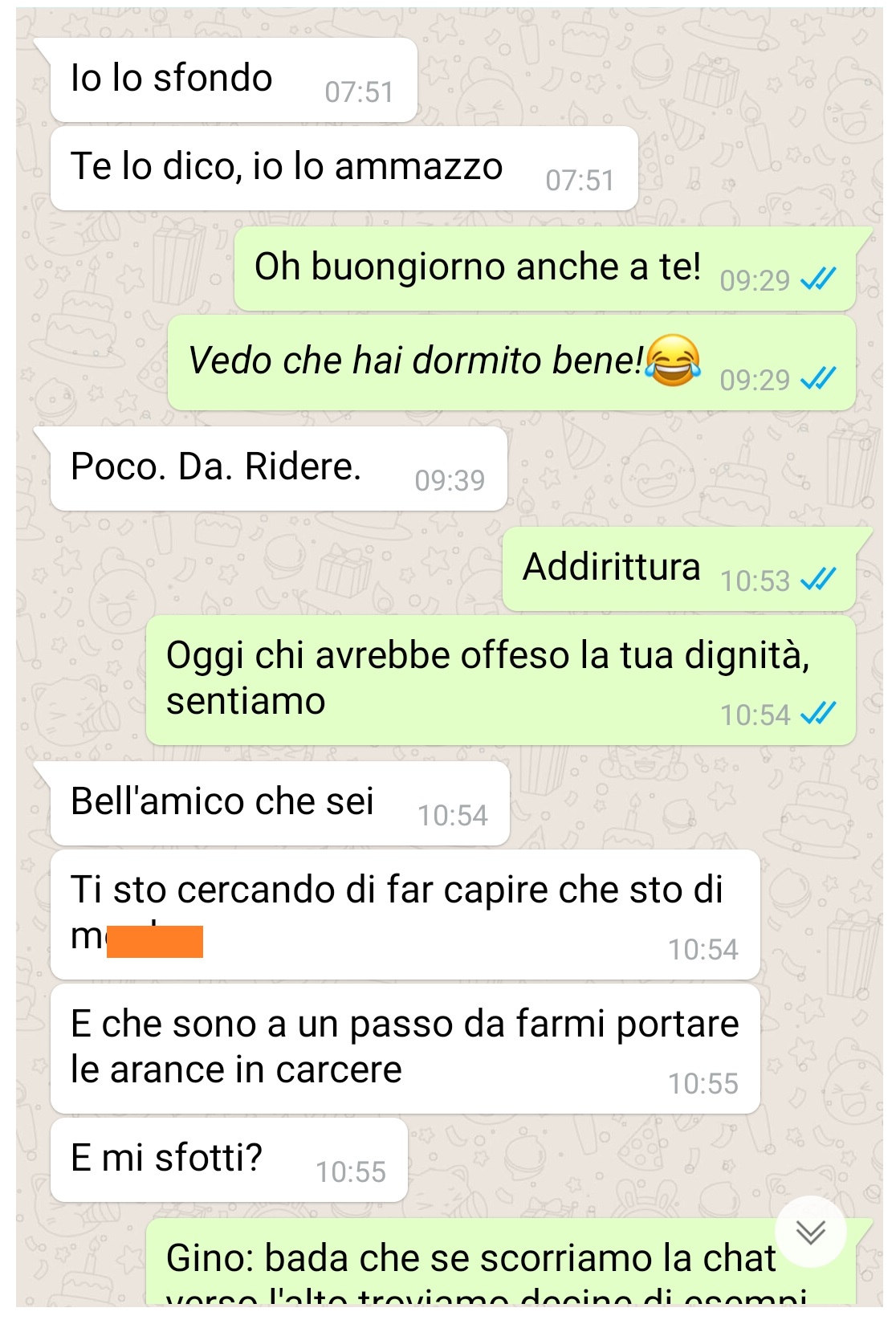Jump to the latest messages with the down arrow

pyautogui.click(x=810, y=1231)
